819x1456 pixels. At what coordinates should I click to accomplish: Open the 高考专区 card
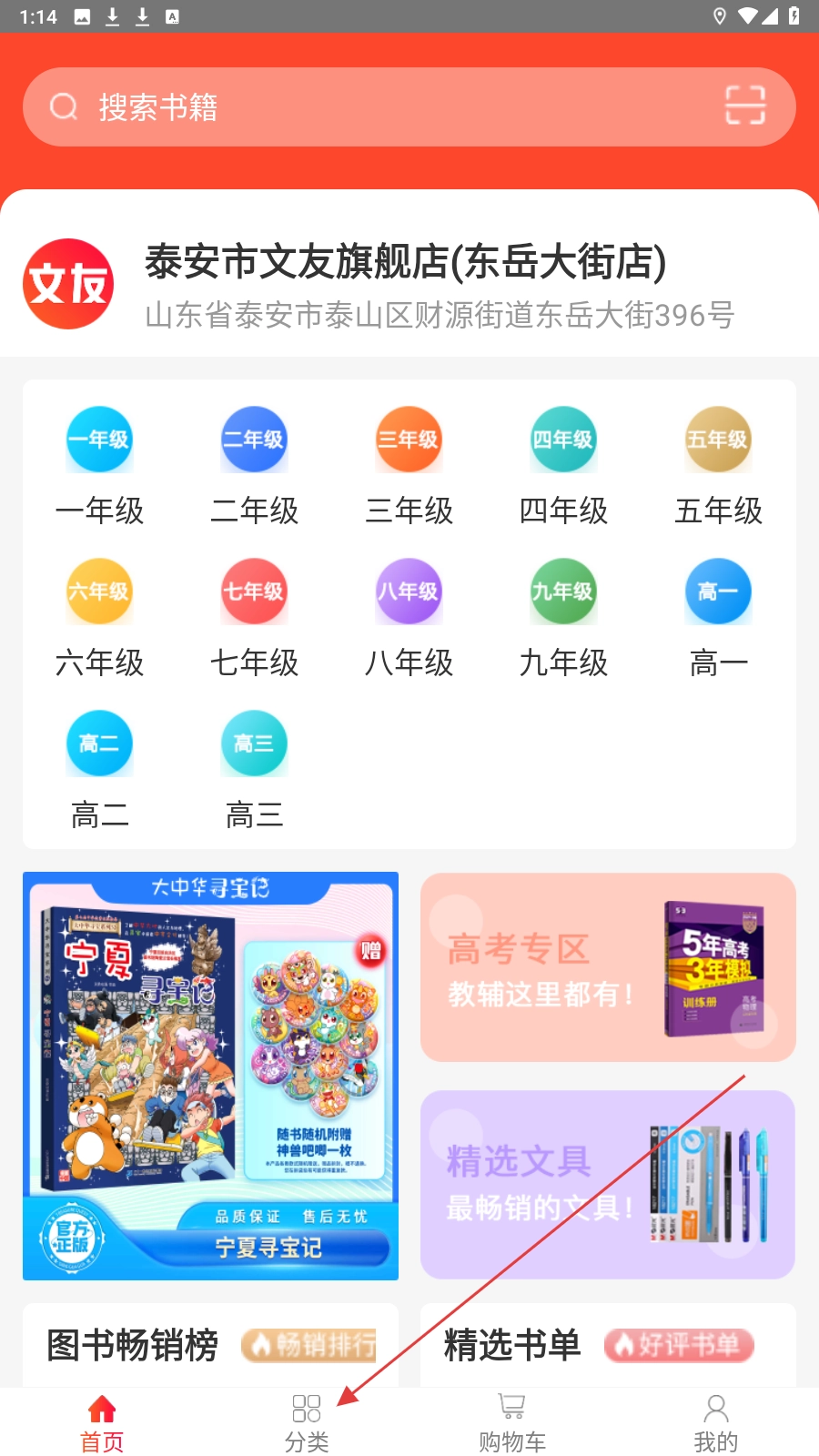(x=607, y=967)
